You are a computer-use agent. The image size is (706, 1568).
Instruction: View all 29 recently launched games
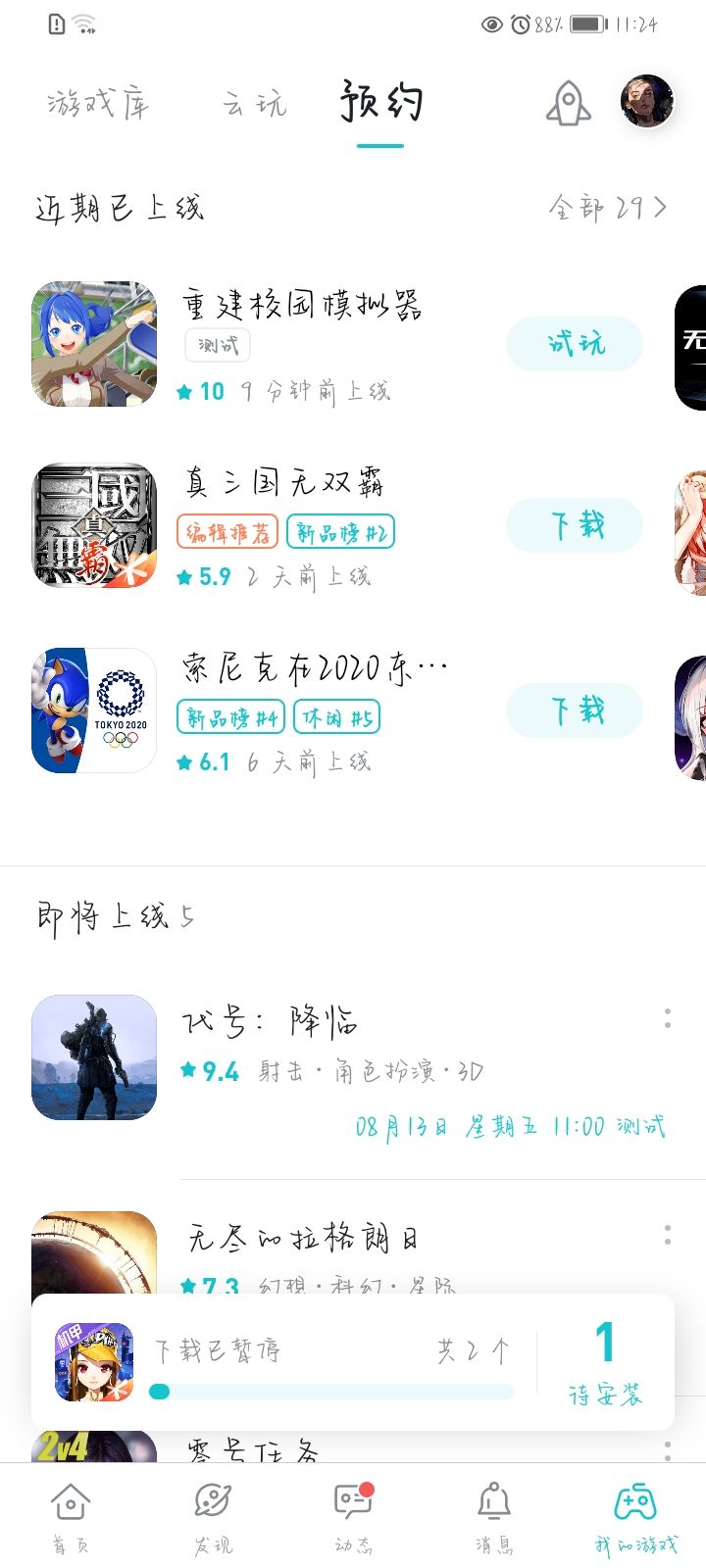click(x=608, y=207)
